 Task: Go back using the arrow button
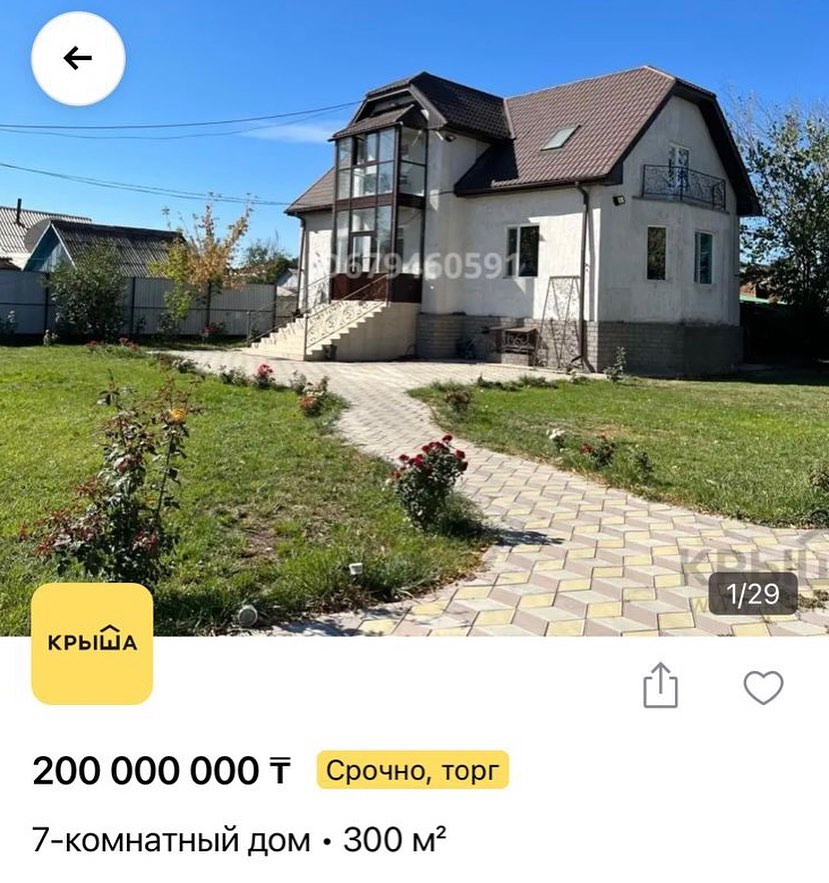click(78, 59)
